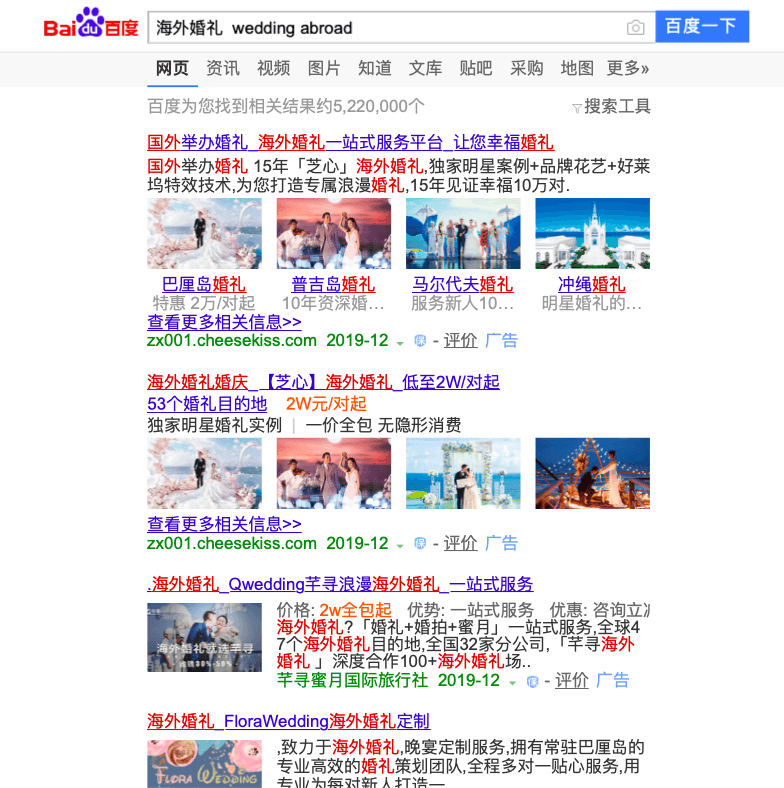
Task: Open the 普吉岛婚礼 link
Action: point(333,284)
